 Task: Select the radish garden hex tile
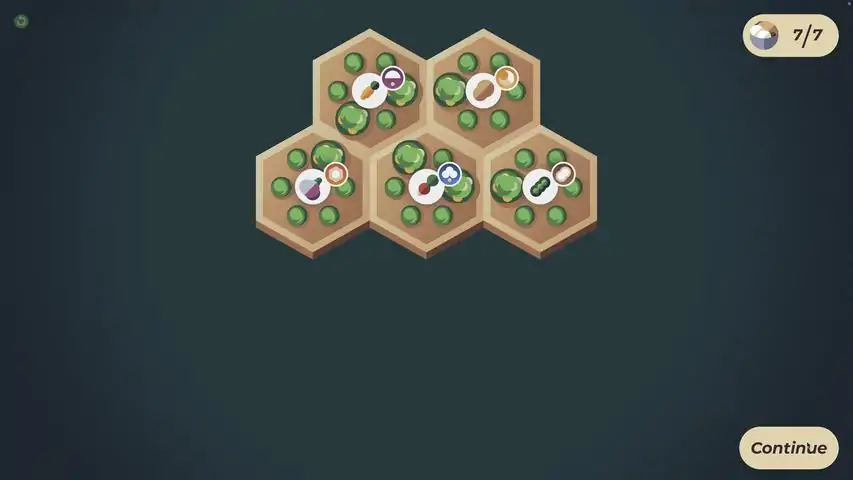[x=426, y=187]
